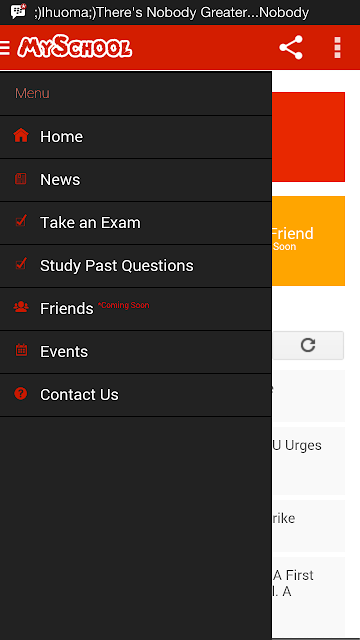The width and height of the screenshot is (360, 640).
Task: Tap the refresh button
Action: pos(308,345)
